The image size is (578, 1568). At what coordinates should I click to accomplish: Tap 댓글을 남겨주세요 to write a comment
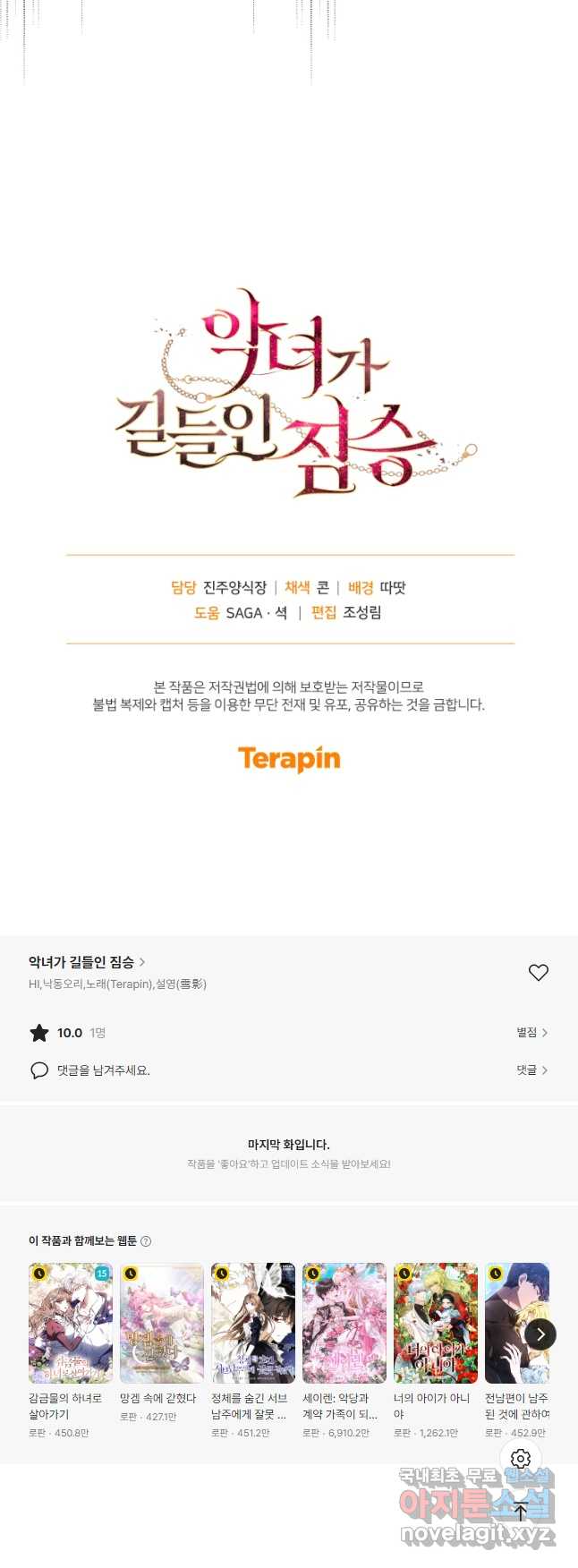[x=103, y=1070]
